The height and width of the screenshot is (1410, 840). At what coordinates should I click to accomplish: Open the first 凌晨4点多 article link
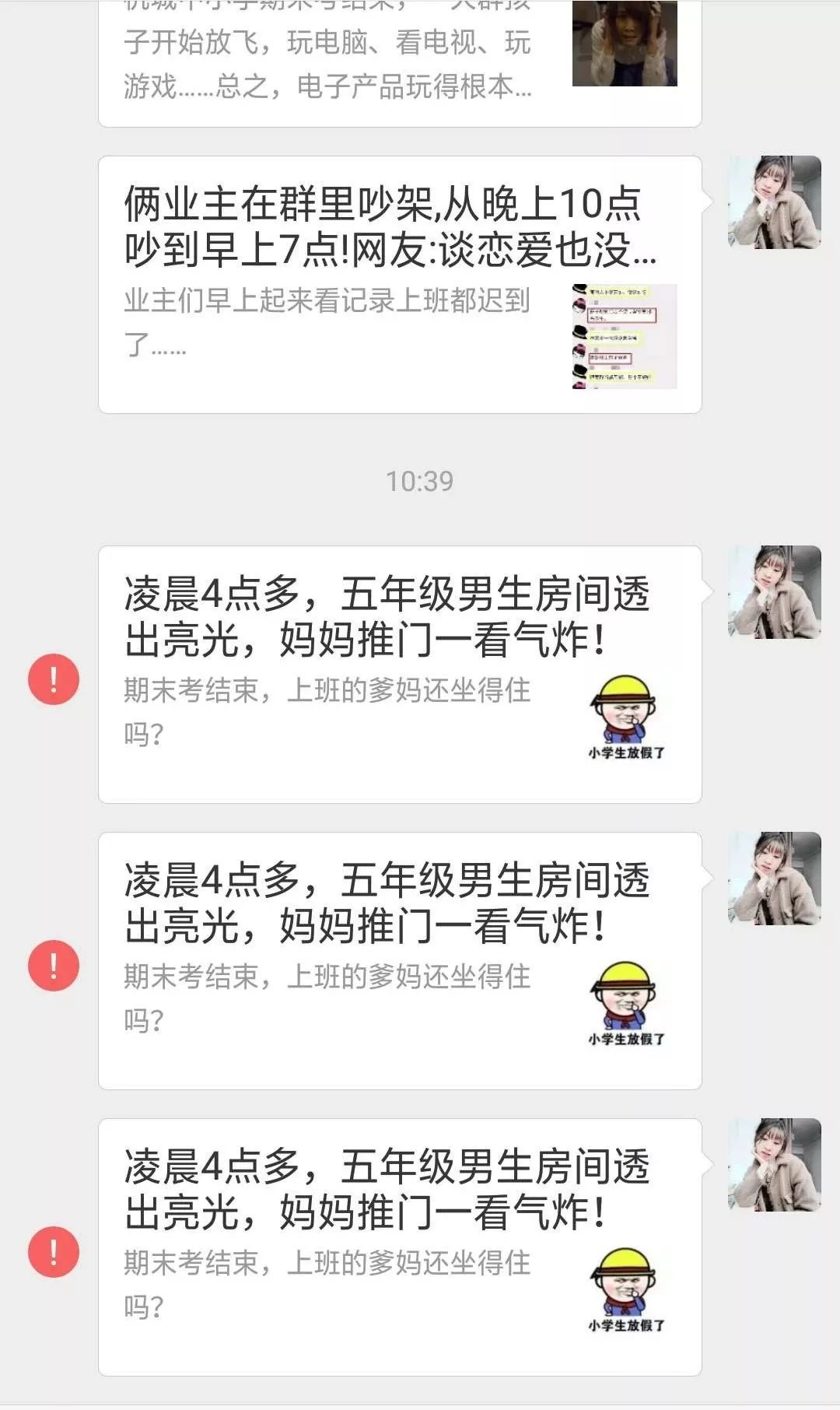pyautogui.click(x=389, y=615)
